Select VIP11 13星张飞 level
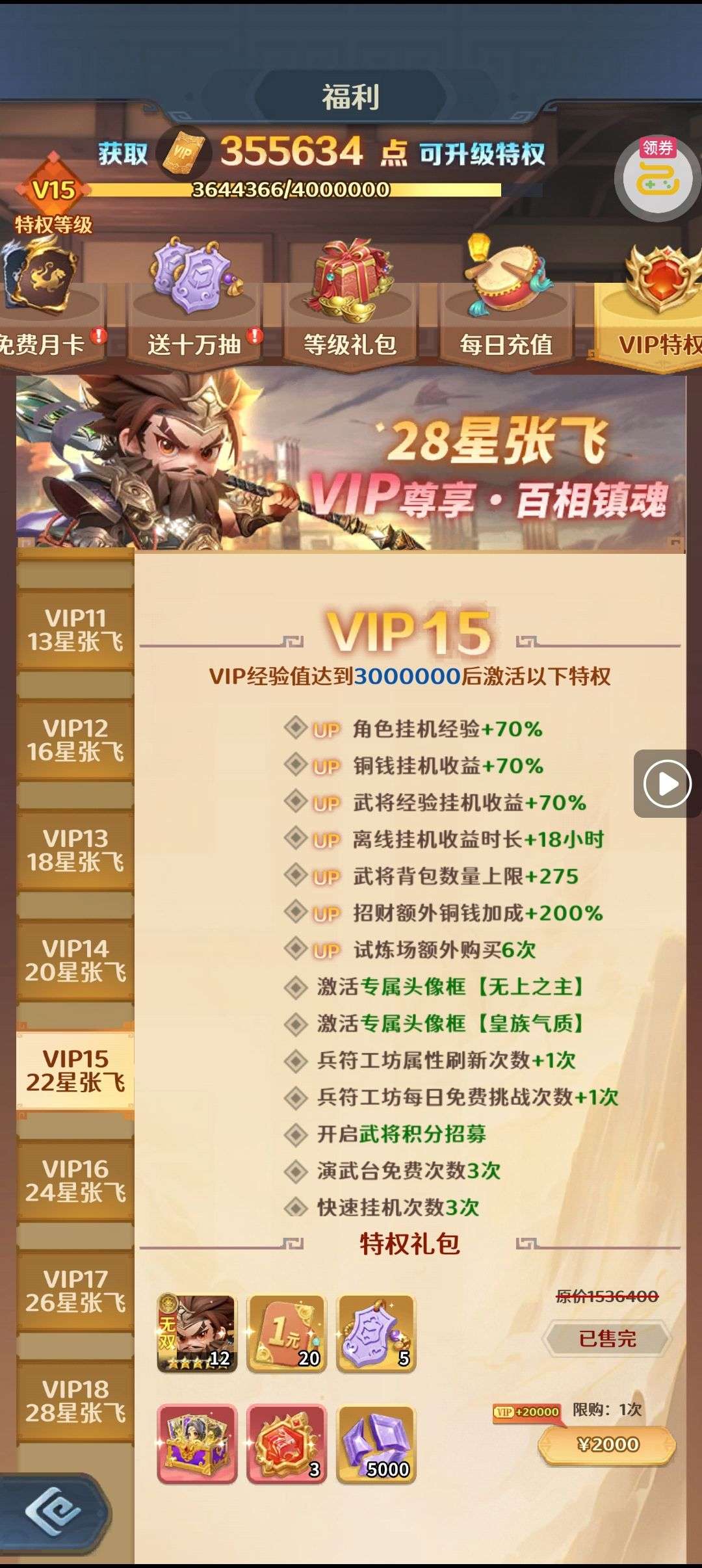The image size is (702, 1568). [75, 629]
